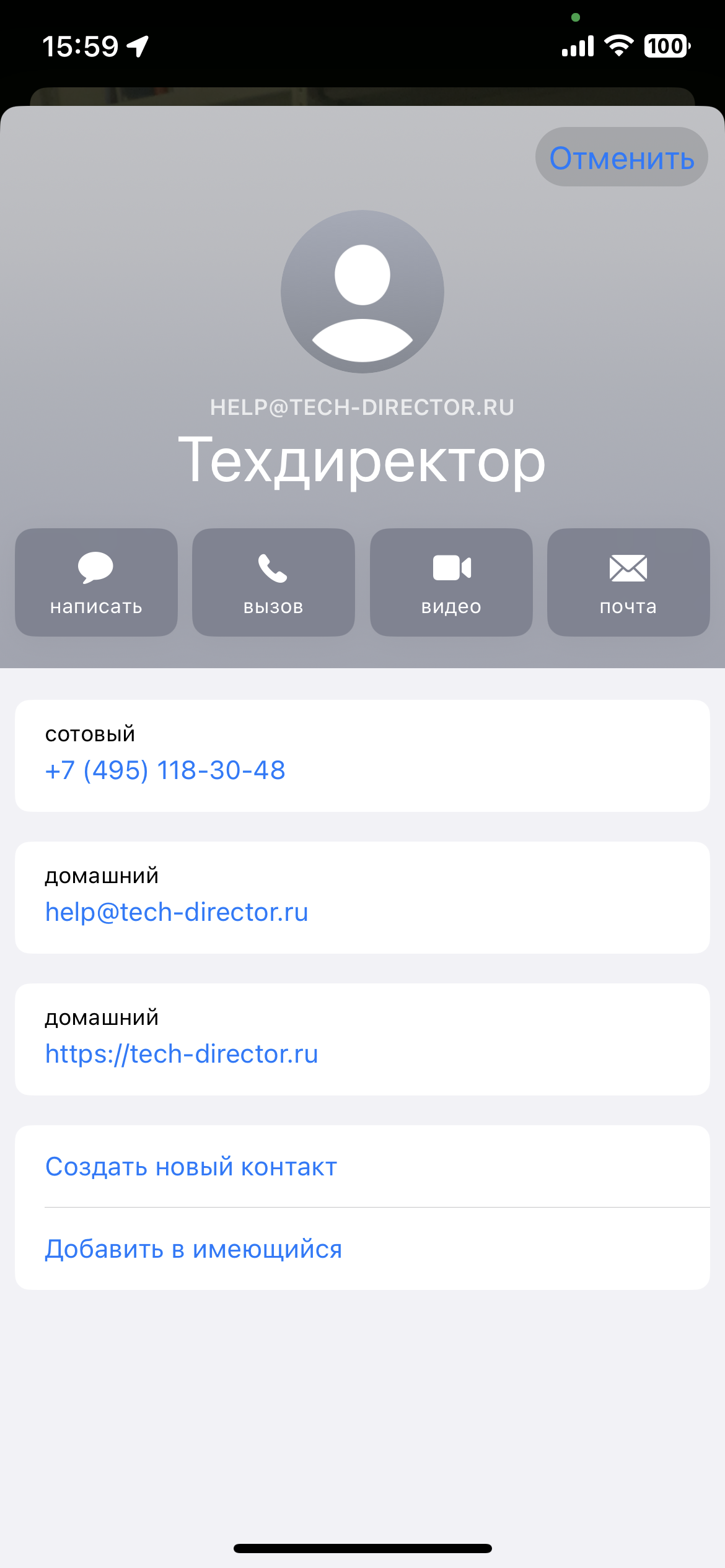Image resolution: width=725 pixels, height=1568 pixels.
Task: Open the email address help@tech-director.ru
Action: coord(177,912)
